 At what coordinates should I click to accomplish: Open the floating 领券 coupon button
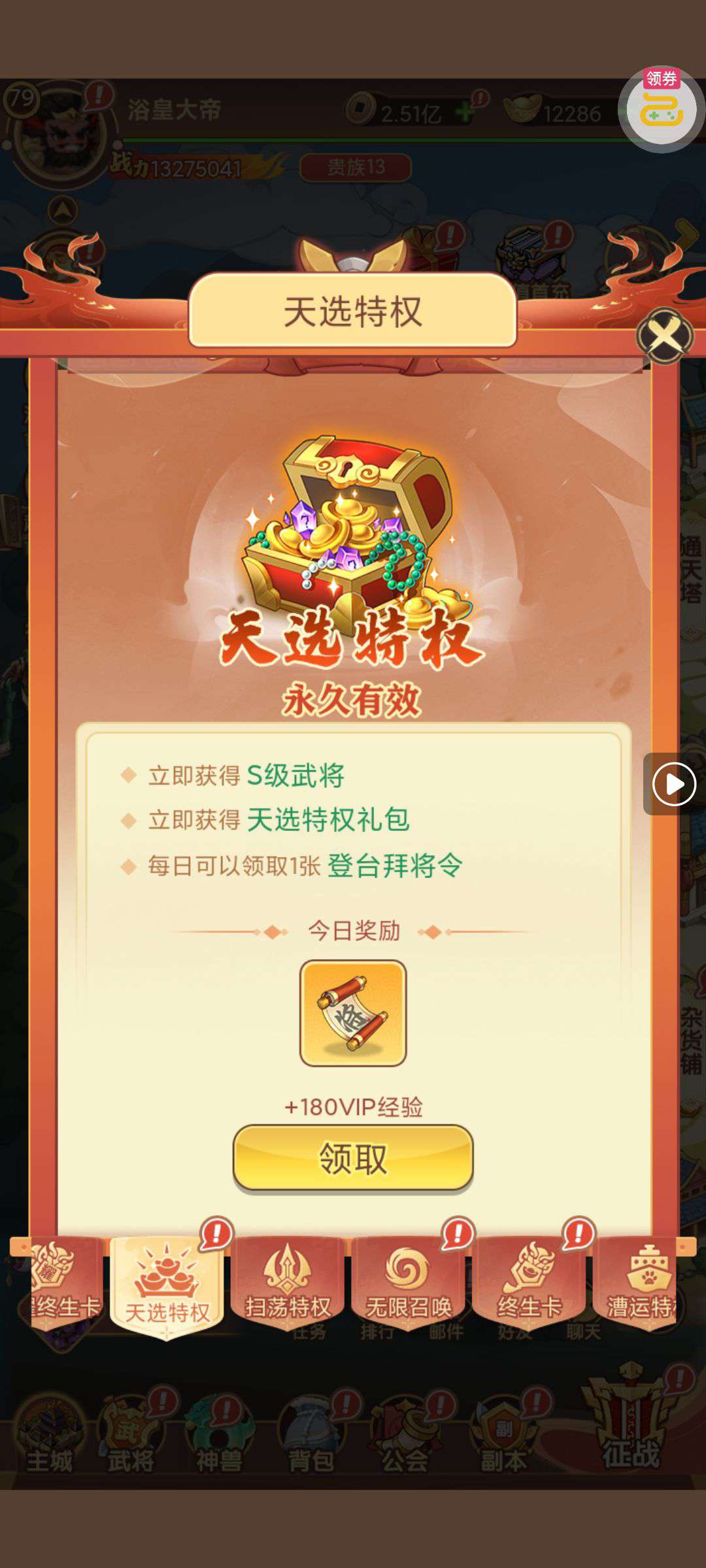(661, 108)
